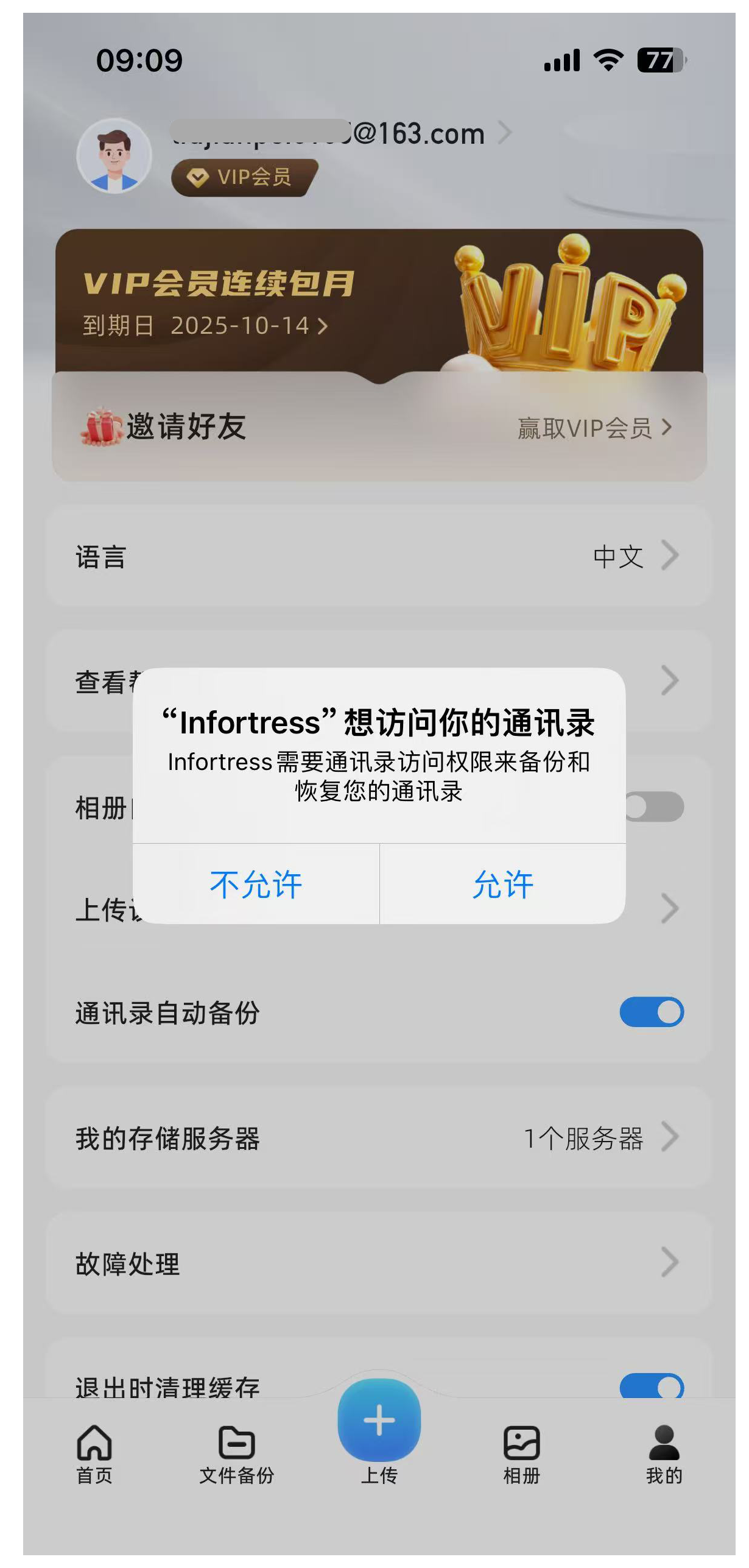749x1568 pixels.
Task: Tap the profile avatar picture
Action: [114, 156]
